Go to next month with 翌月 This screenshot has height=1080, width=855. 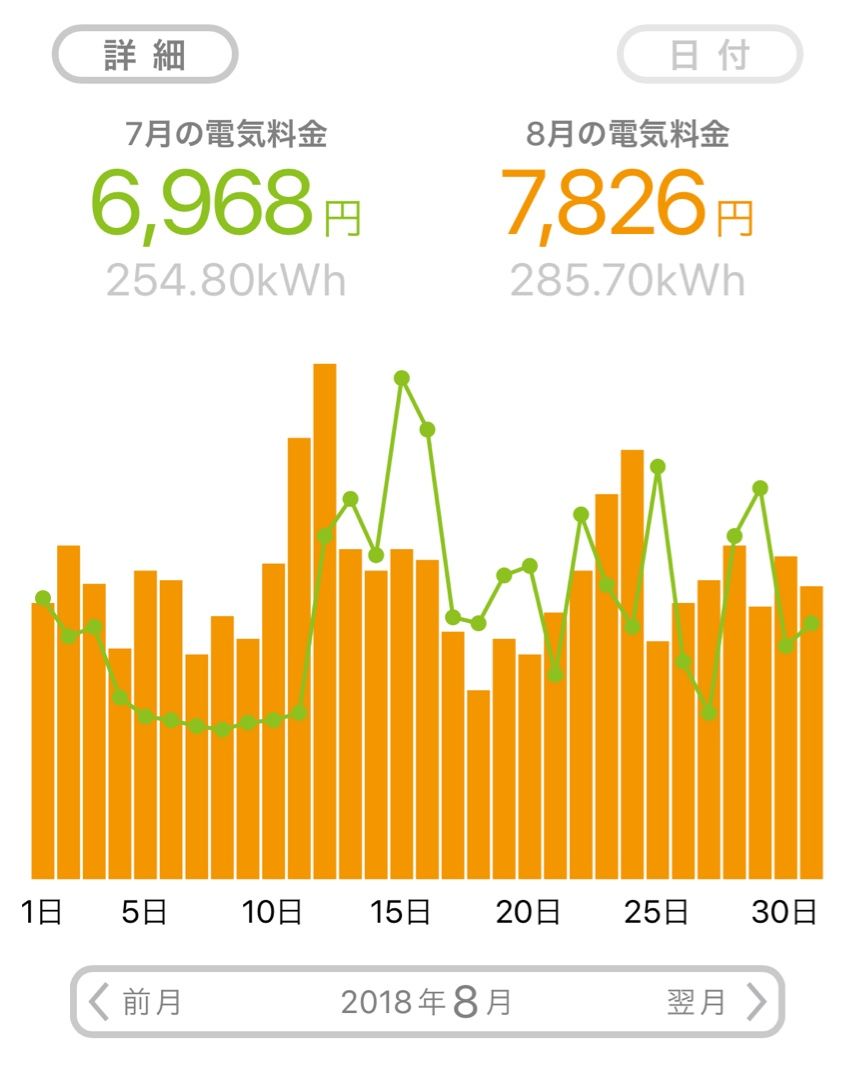click(715, 1001)
